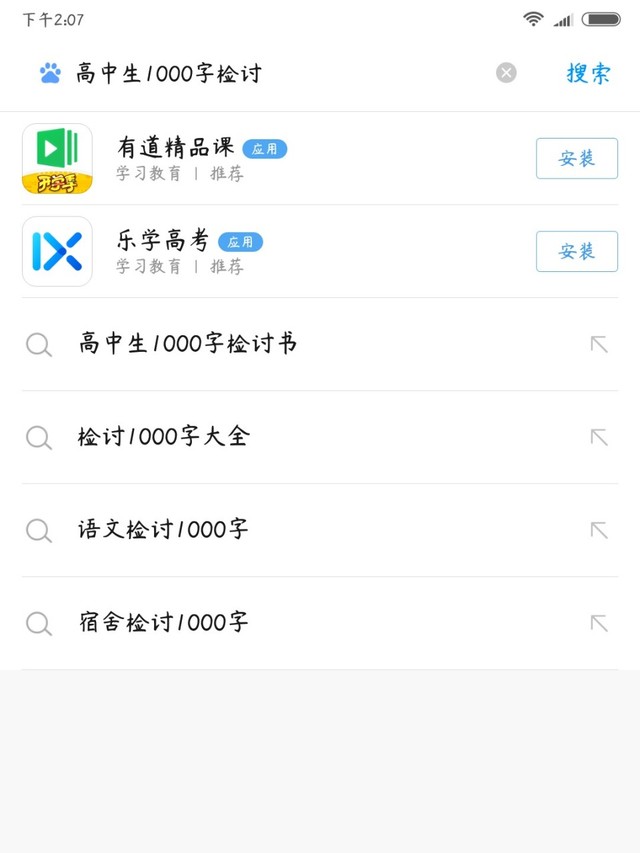
Task: Install 乐学高考 app
Action: click(577, 251)
